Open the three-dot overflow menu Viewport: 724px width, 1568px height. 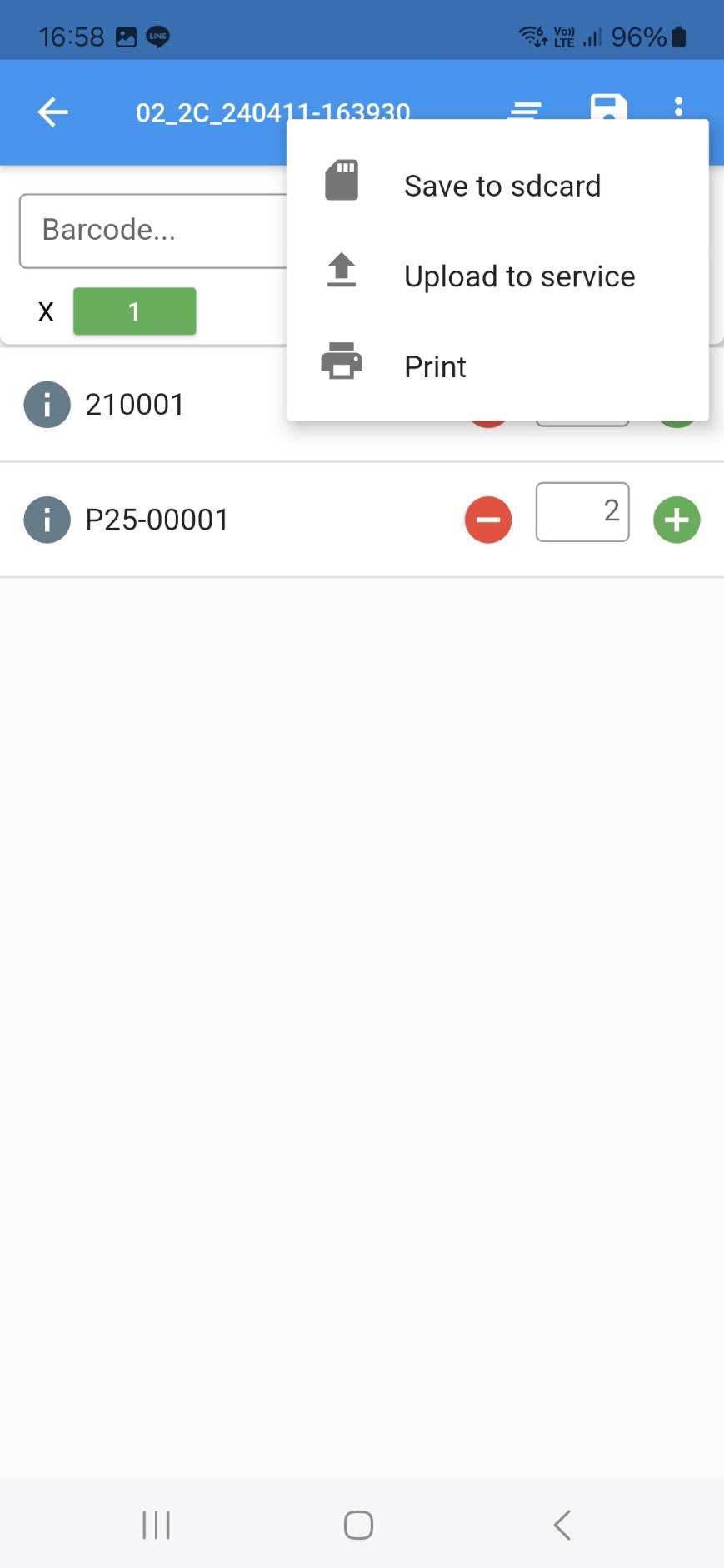coord(679,107)
